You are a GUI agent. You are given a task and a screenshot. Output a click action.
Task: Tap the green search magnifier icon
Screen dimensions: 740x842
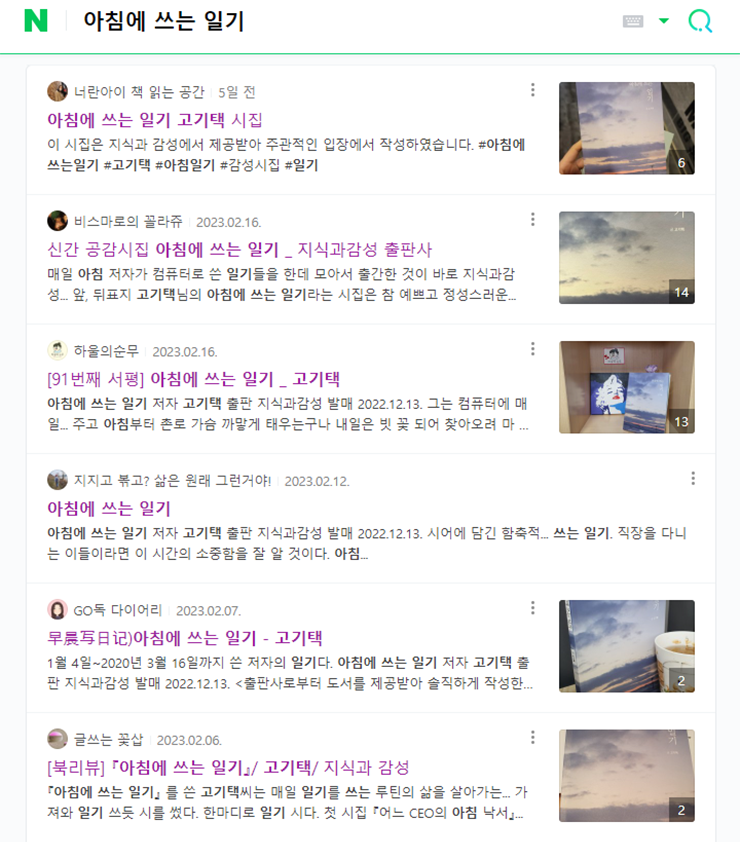[x=700, y=21]
